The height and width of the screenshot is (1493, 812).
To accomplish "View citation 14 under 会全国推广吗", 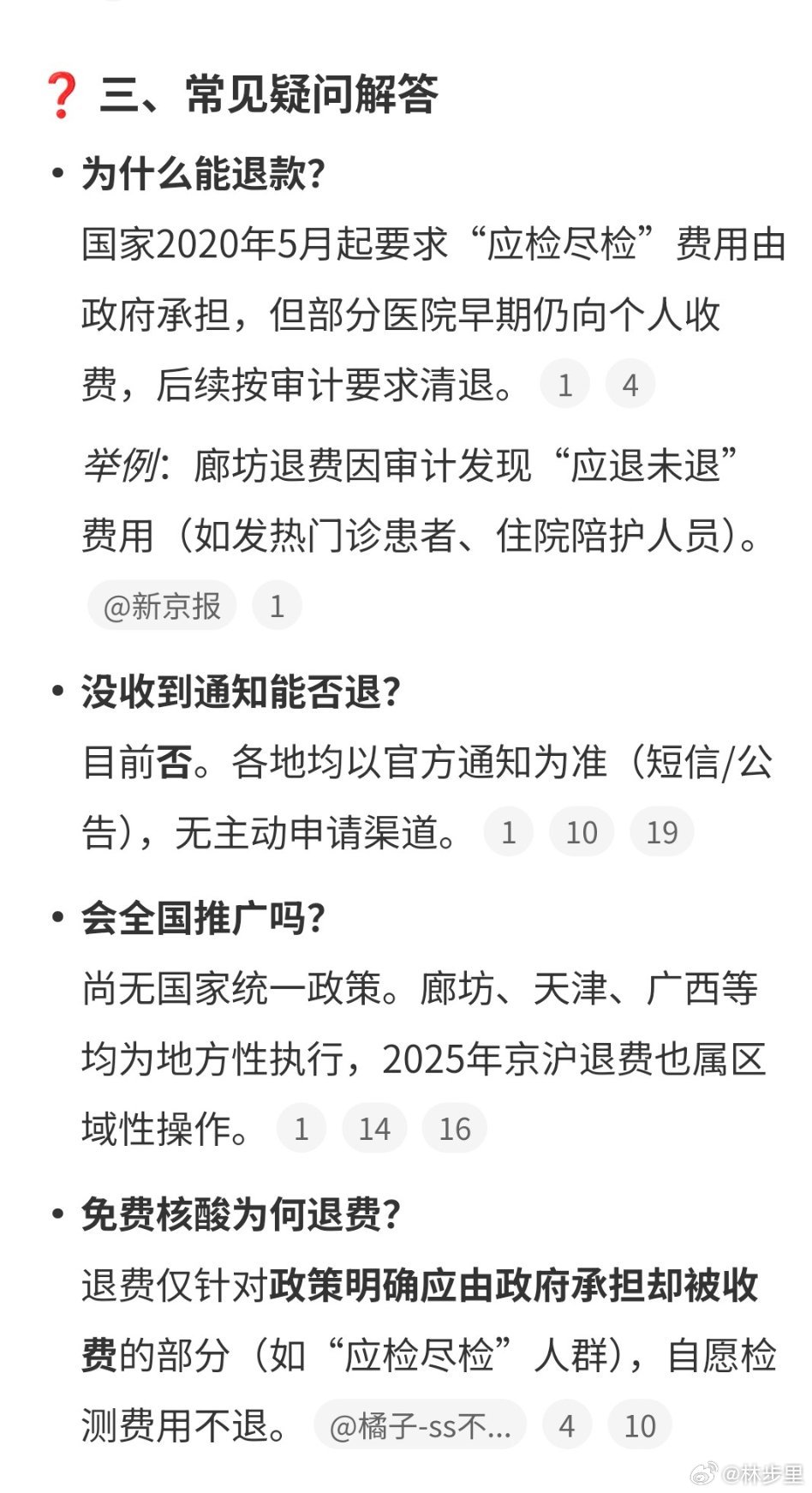I will pyautogui.click(x=374, y=1128).
